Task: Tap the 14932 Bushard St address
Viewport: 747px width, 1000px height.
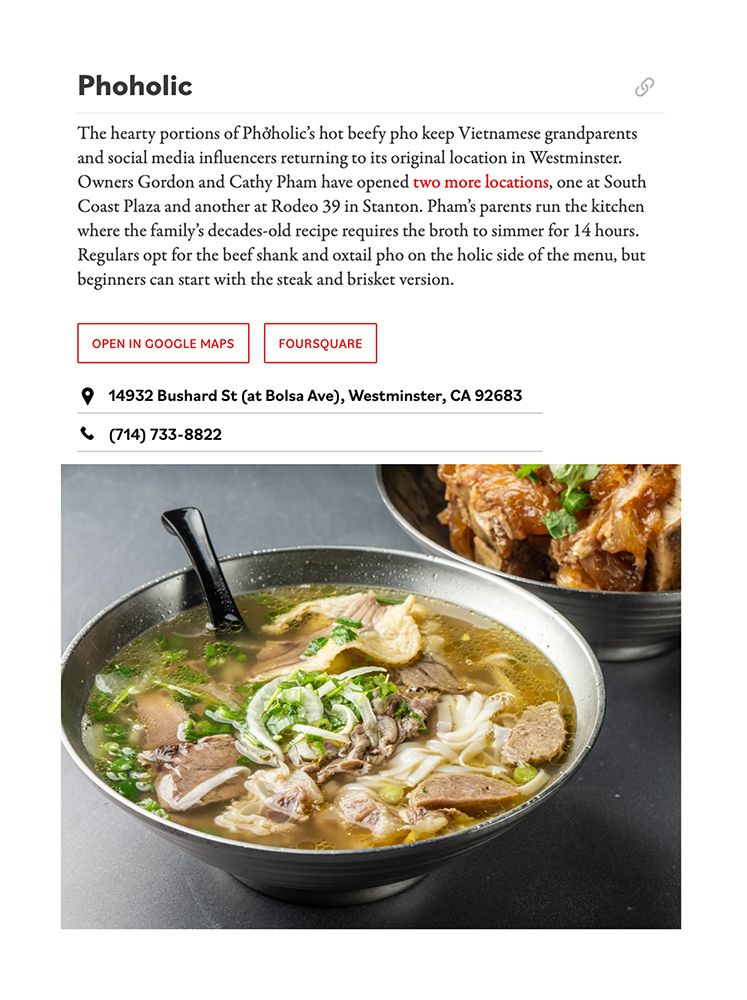Action: click(315, 395)
